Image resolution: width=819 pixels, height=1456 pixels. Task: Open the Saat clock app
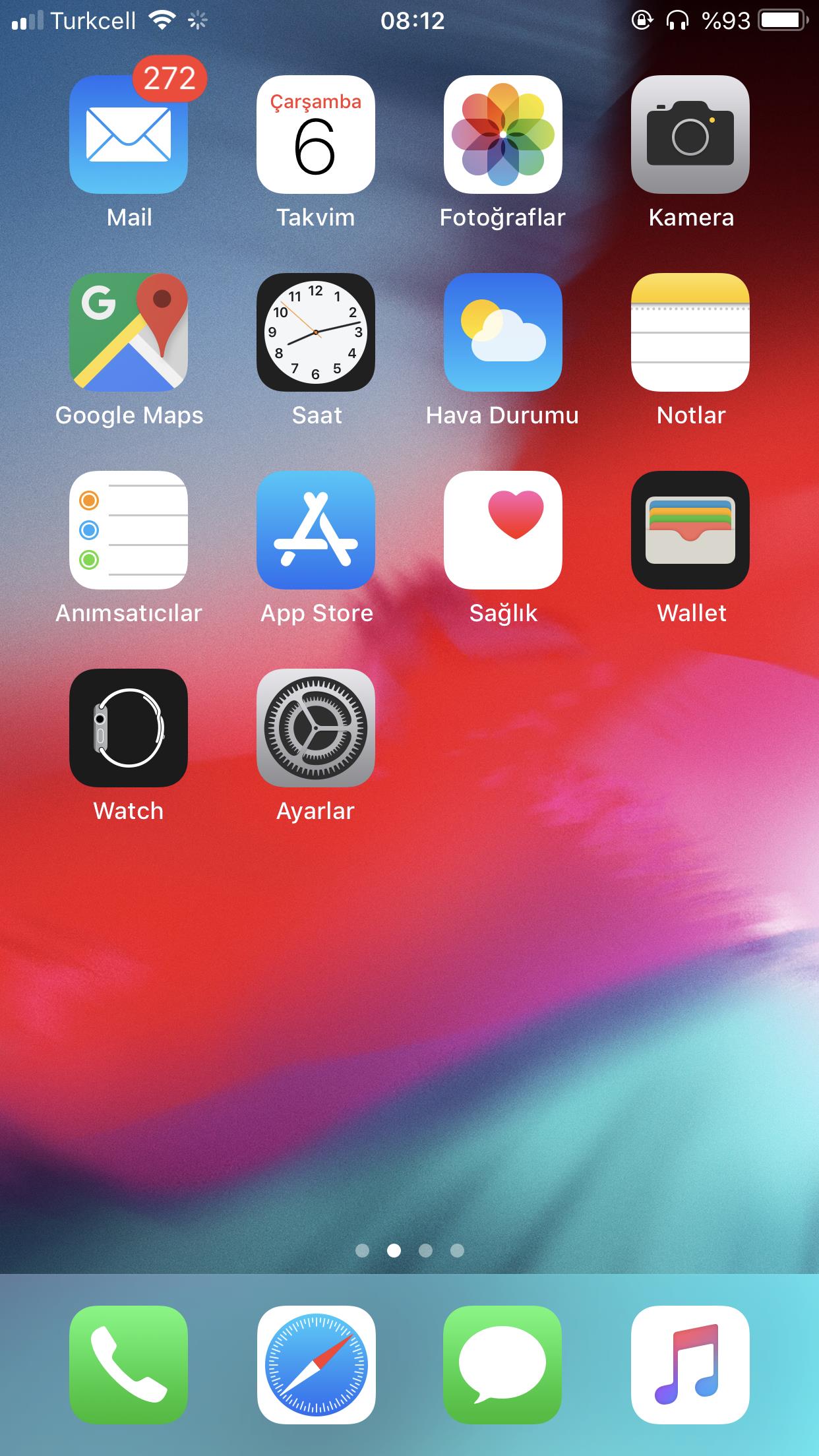[x=315, y=332]
